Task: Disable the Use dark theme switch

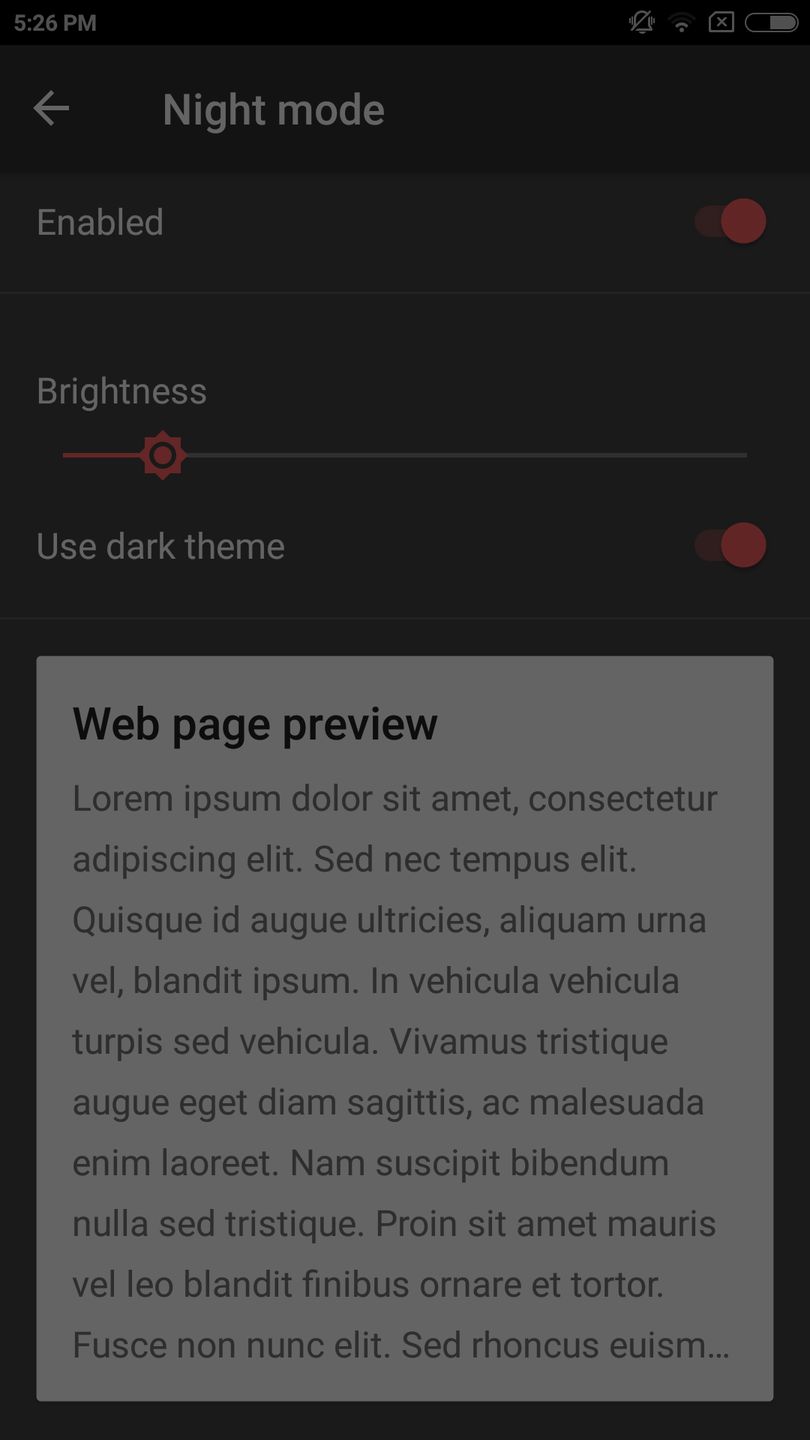Action: click(731, 546)
